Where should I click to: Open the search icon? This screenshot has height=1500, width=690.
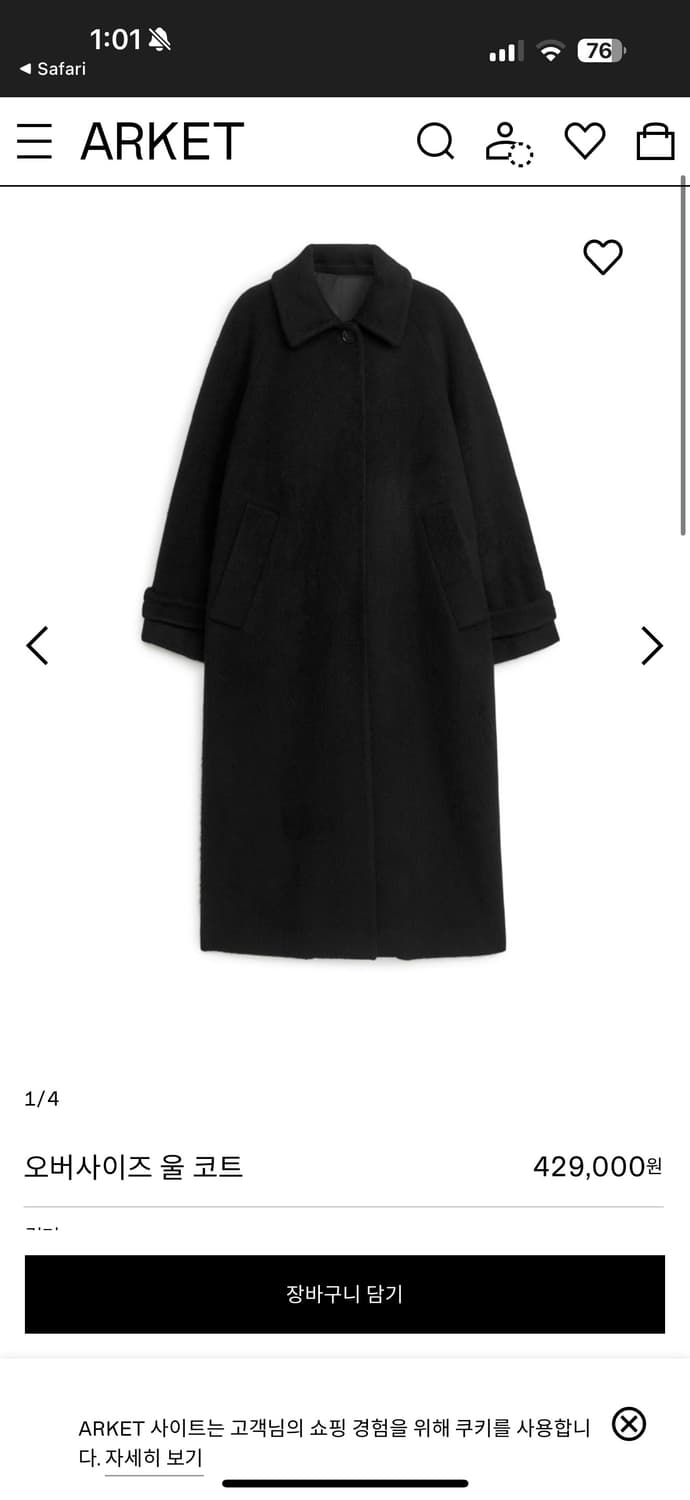435,141
